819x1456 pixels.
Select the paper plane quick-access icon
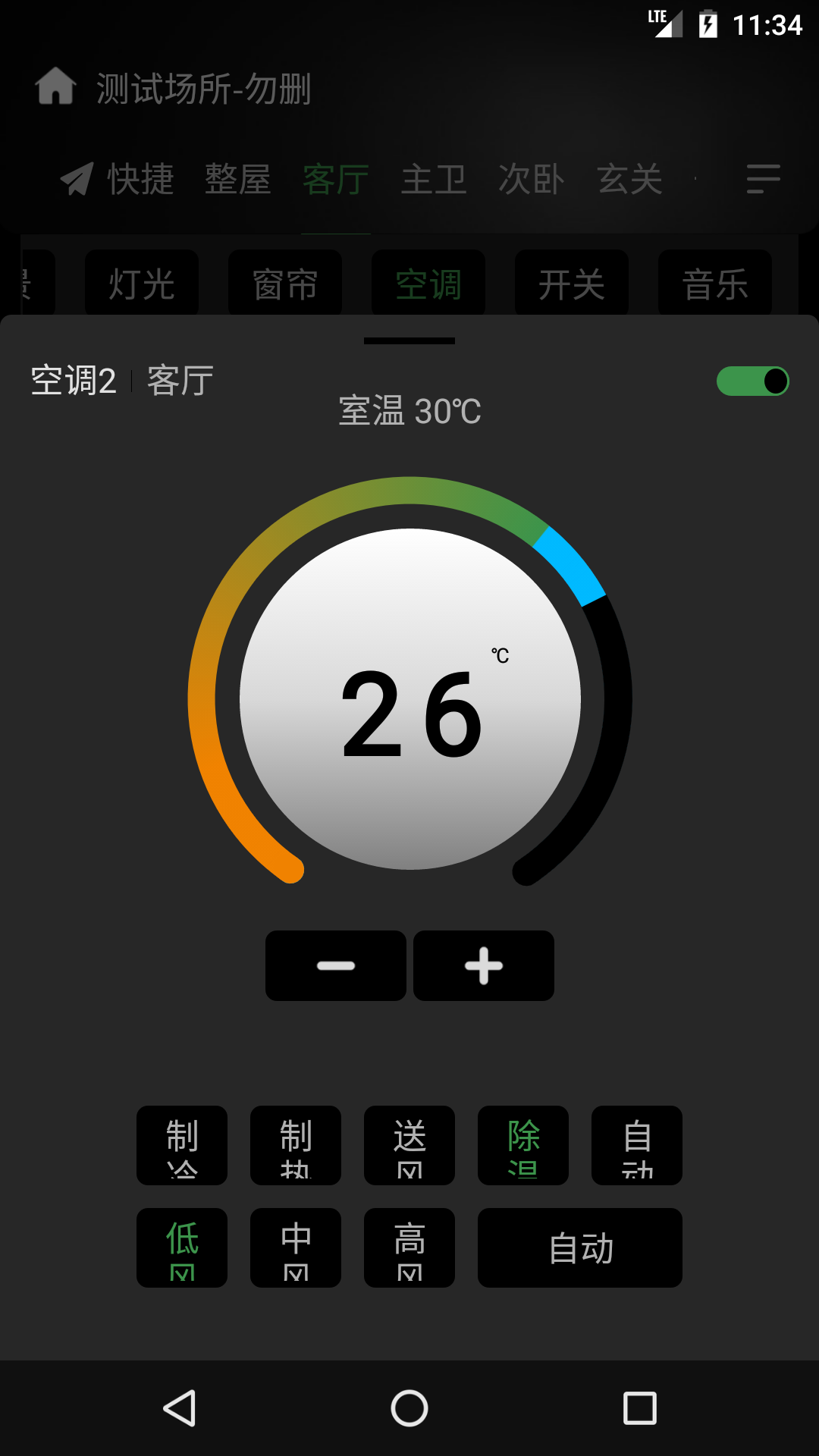click(x=78, y=178)
